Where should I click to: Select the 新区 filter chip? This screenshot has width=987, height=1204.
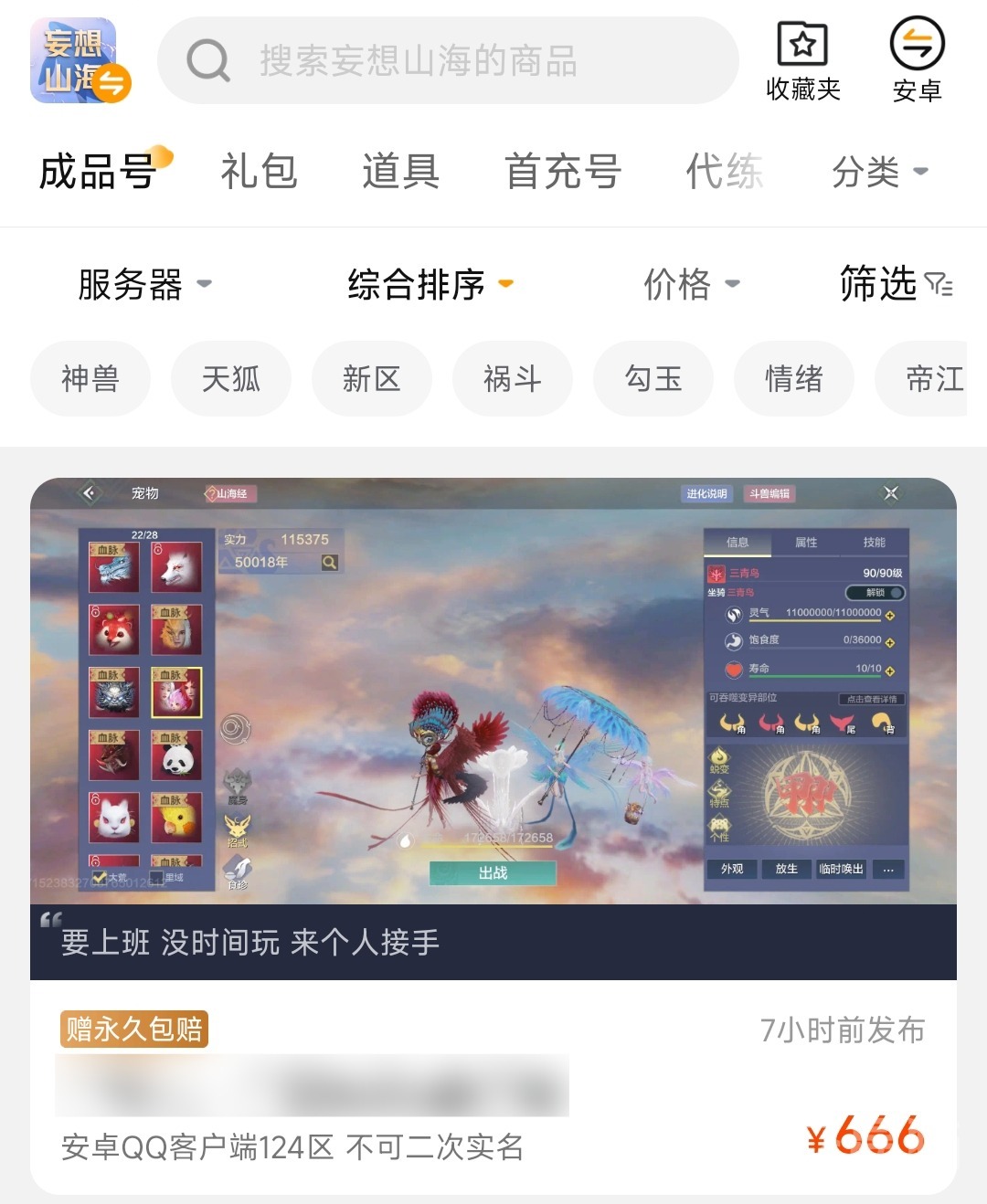point(371,378)
